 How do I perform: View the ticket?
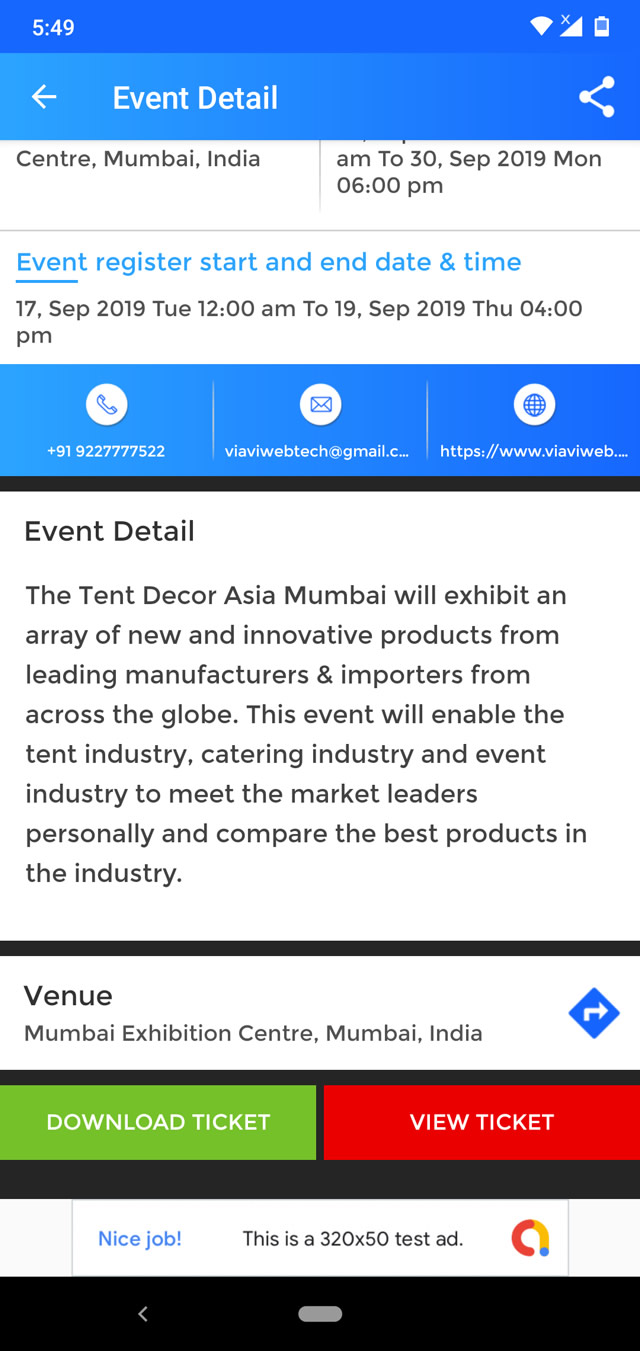click(x=482, y=1122)
